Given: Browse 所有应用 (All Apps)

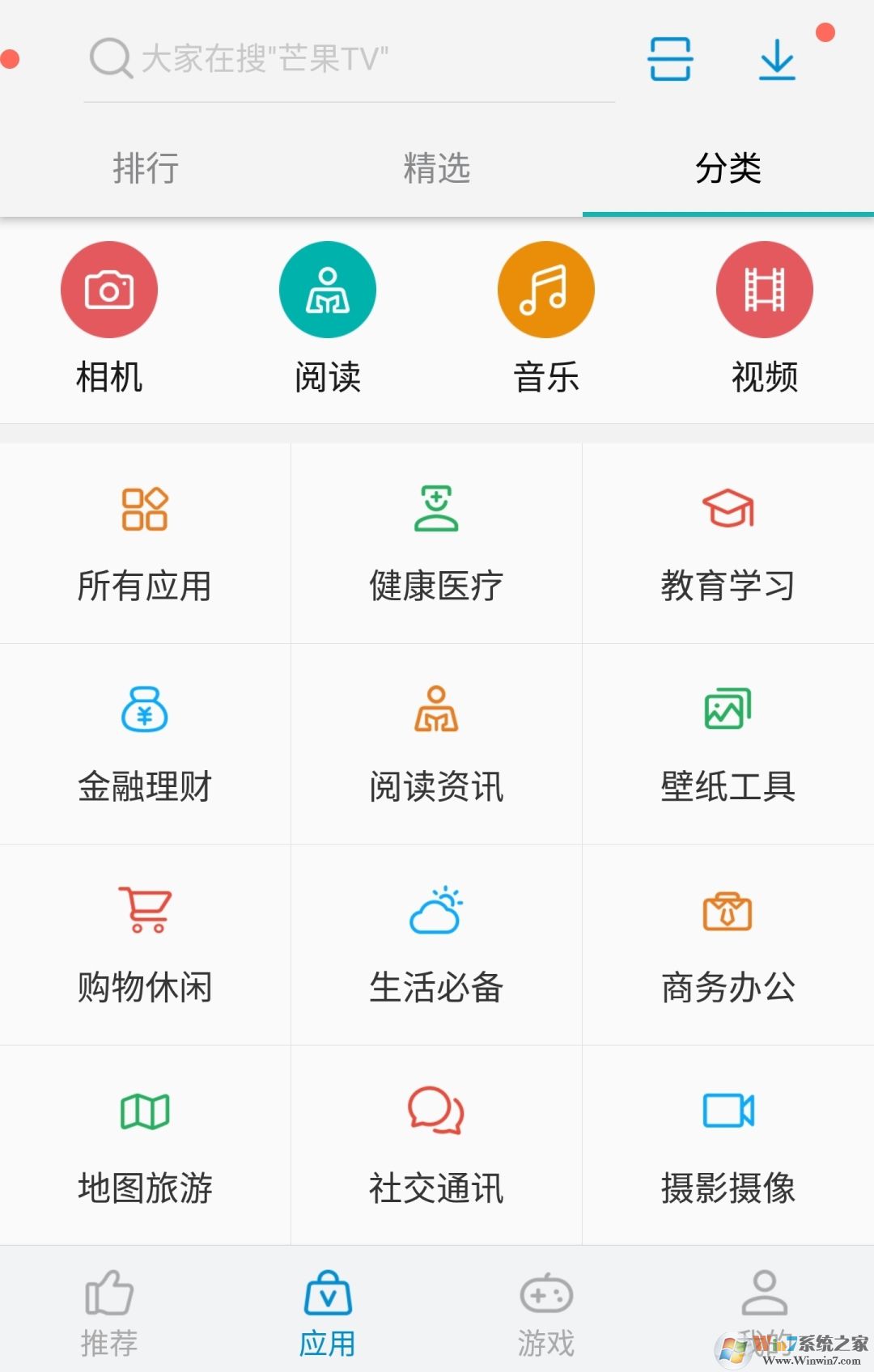Looking at the screenshot, I should 146,510.
